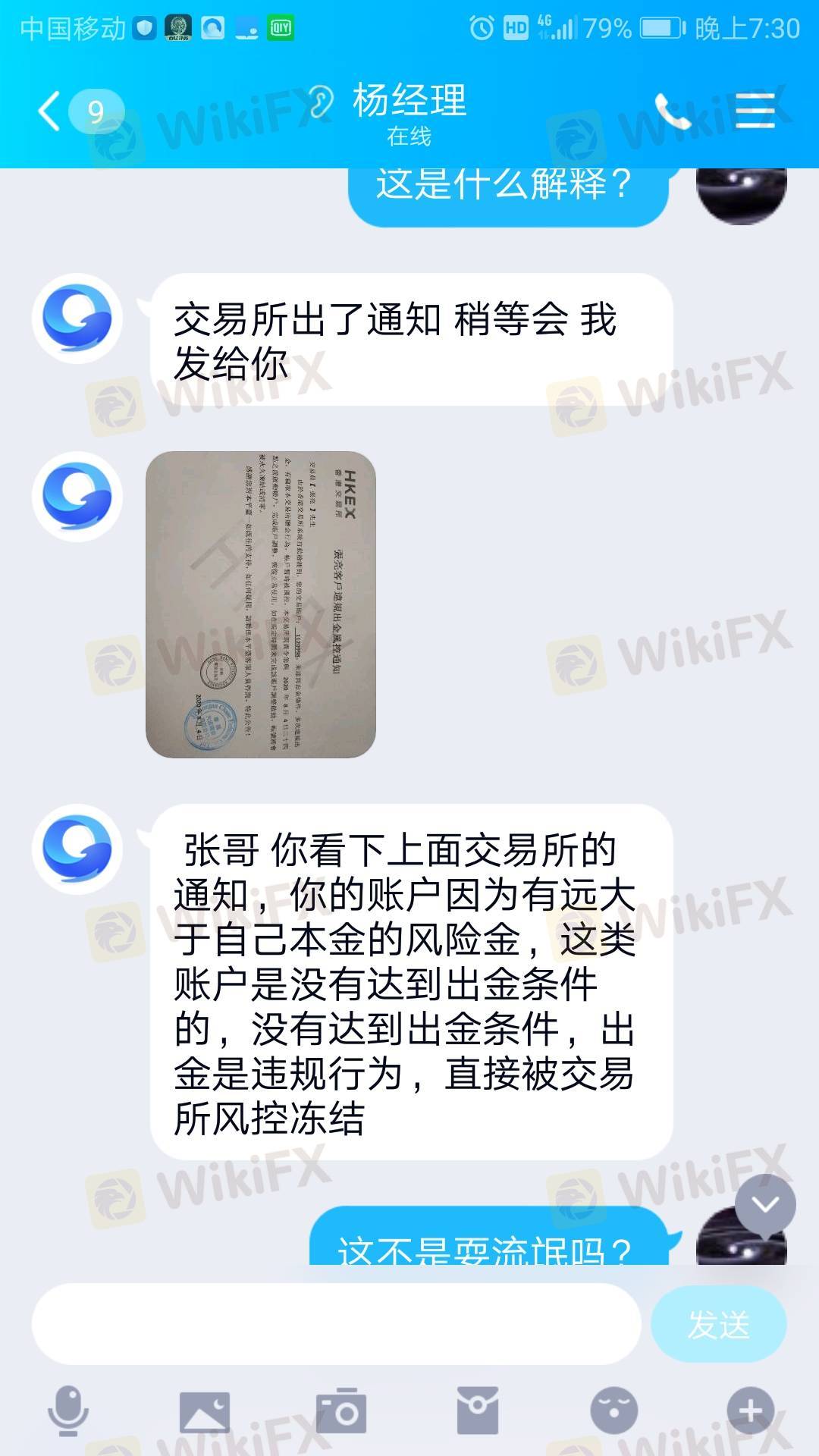Send a red packet
Viewport: 819px width, 1456px height.
point(478,1411)
